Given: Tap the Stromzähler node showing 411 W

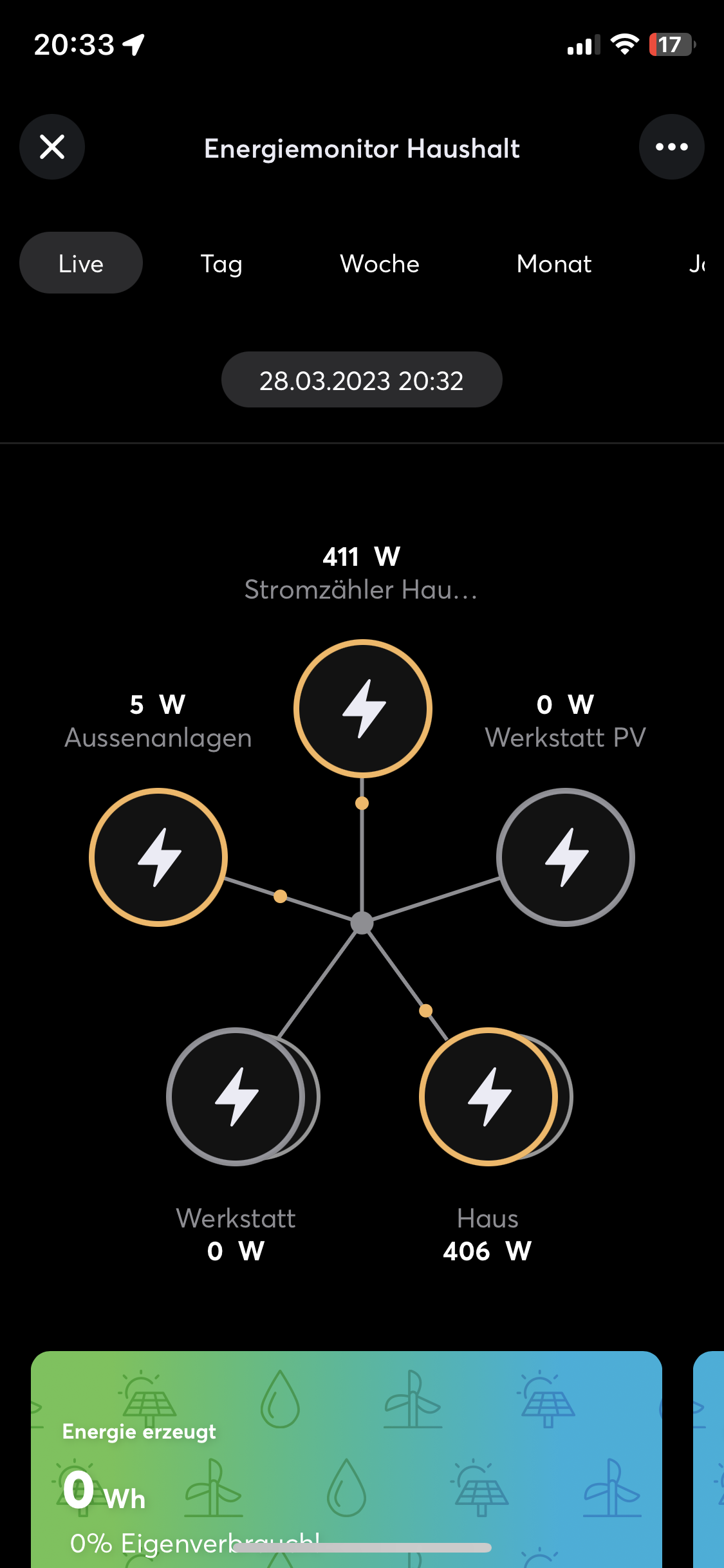Looking at the screenshot, I should click(363, 709).
